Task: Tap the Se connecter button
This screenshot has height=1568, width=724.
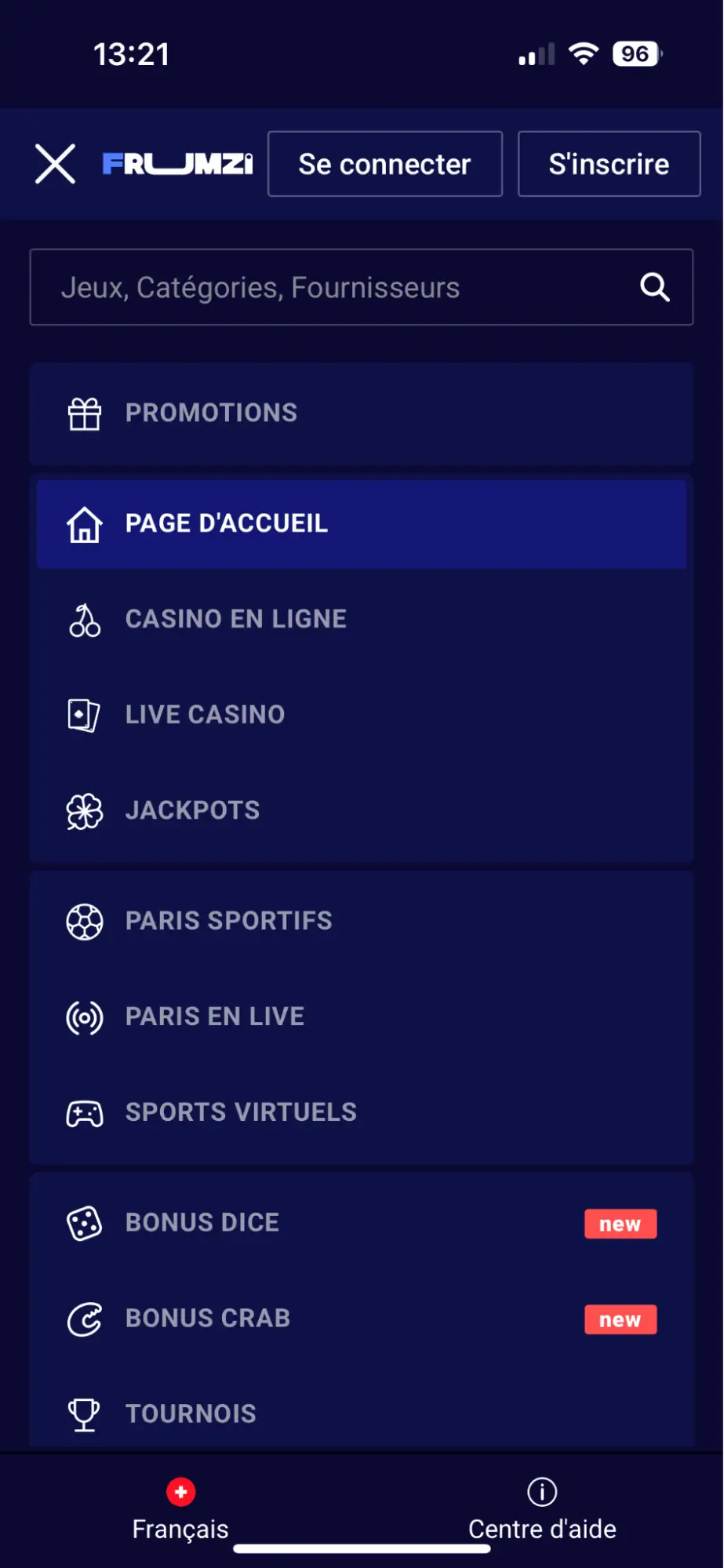Action: pyautogui.click(x=384, y=164)
